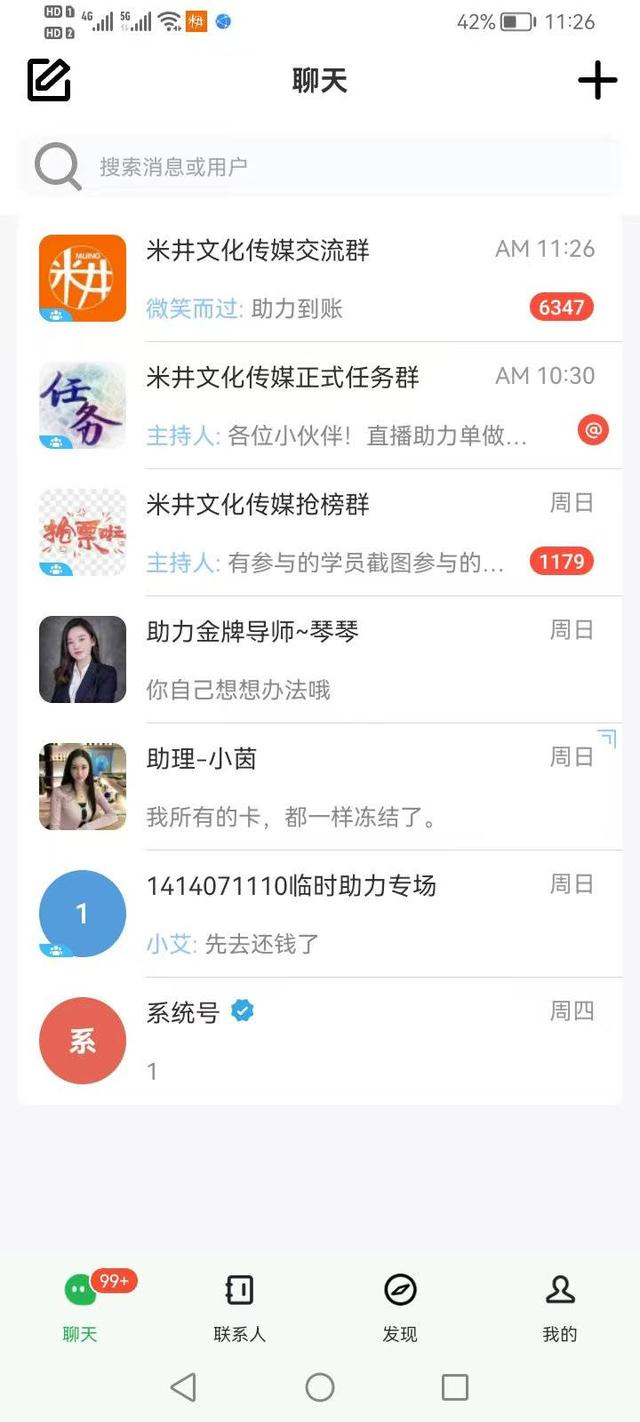Open the plus menu
The width and height of the screenshot is (640, 1422).
coord(597,80)
